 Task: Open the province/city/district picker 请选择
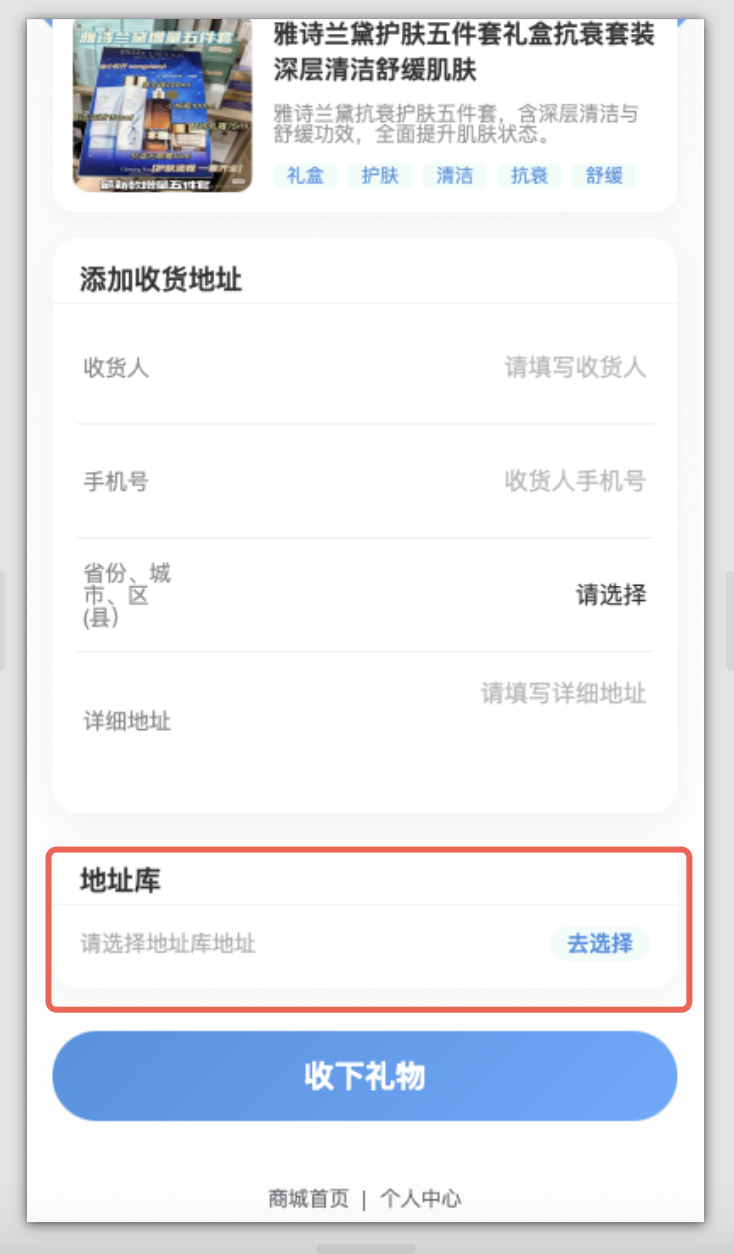610,595
